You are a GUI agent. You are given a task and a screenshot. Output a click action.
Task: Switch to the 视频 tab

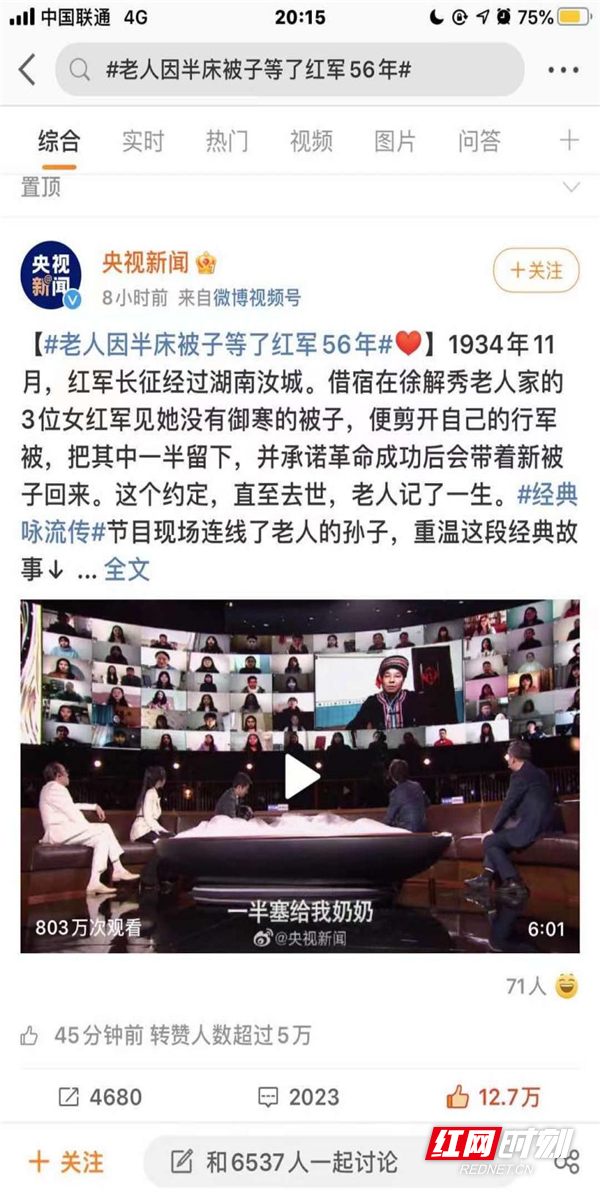click(x=311, y=141)
